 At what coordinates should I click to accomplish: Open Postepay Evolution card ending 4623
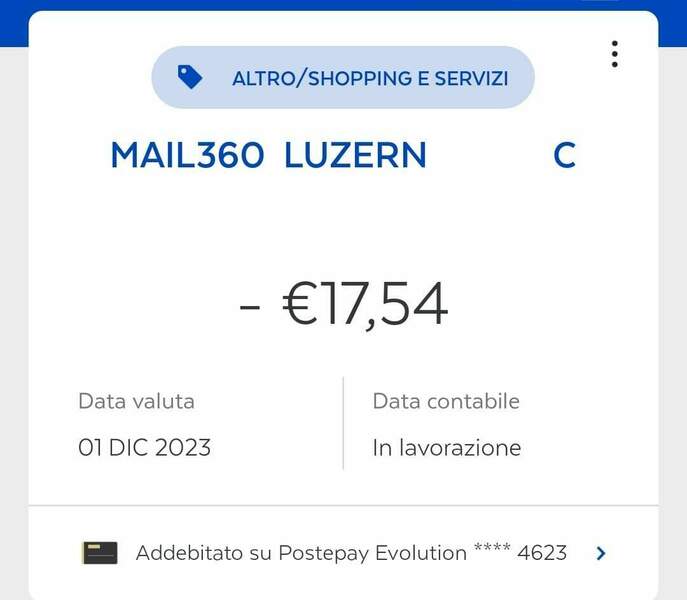(343, 552)
